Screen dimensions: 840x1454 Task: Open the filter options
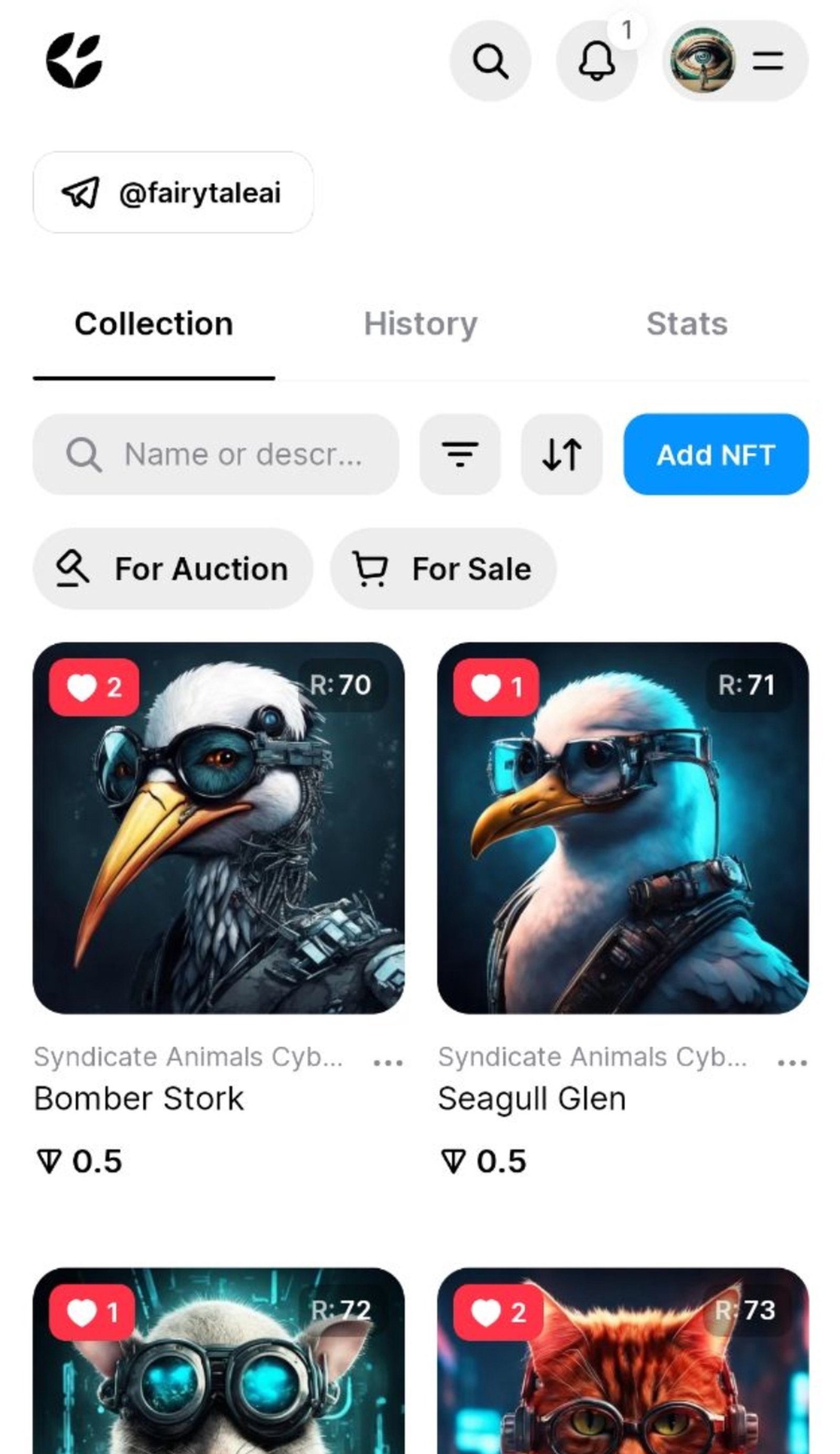(x=459, y=454)
